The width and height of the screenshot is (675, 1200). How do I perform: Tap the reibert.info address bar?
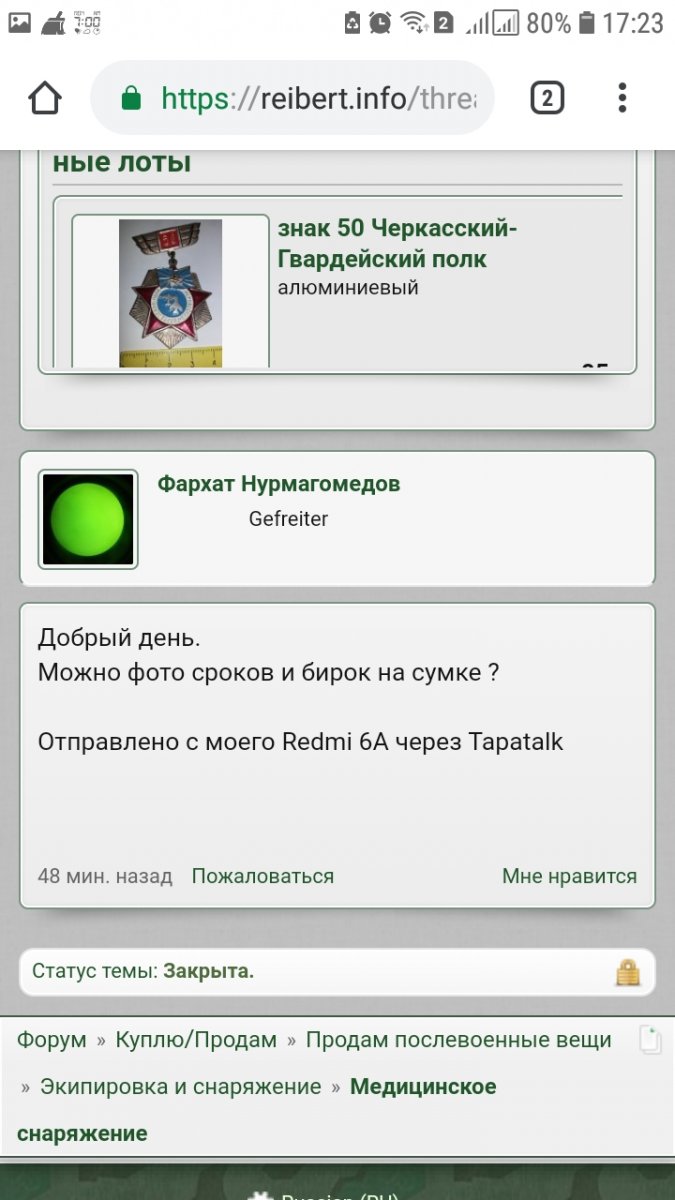point(292,98)
